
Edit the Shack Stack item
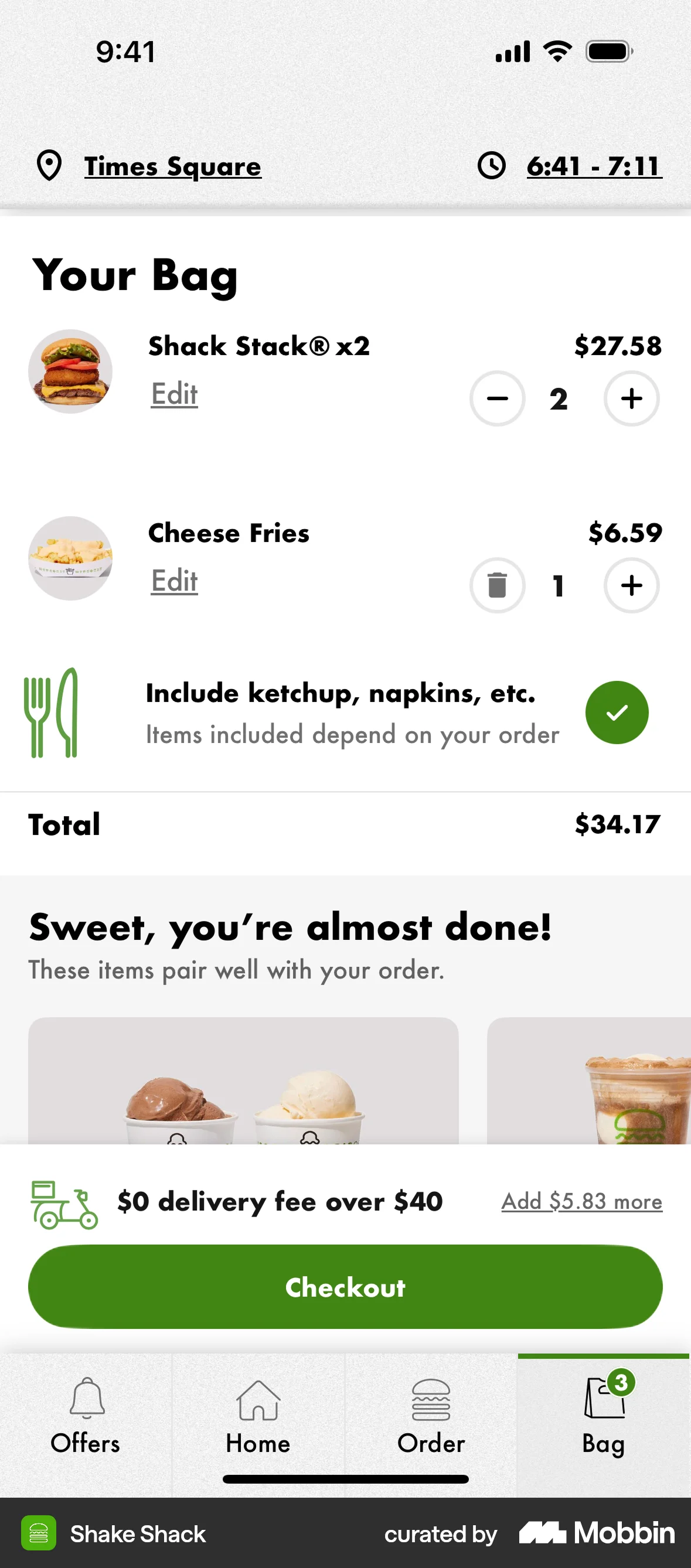point(173,394)
